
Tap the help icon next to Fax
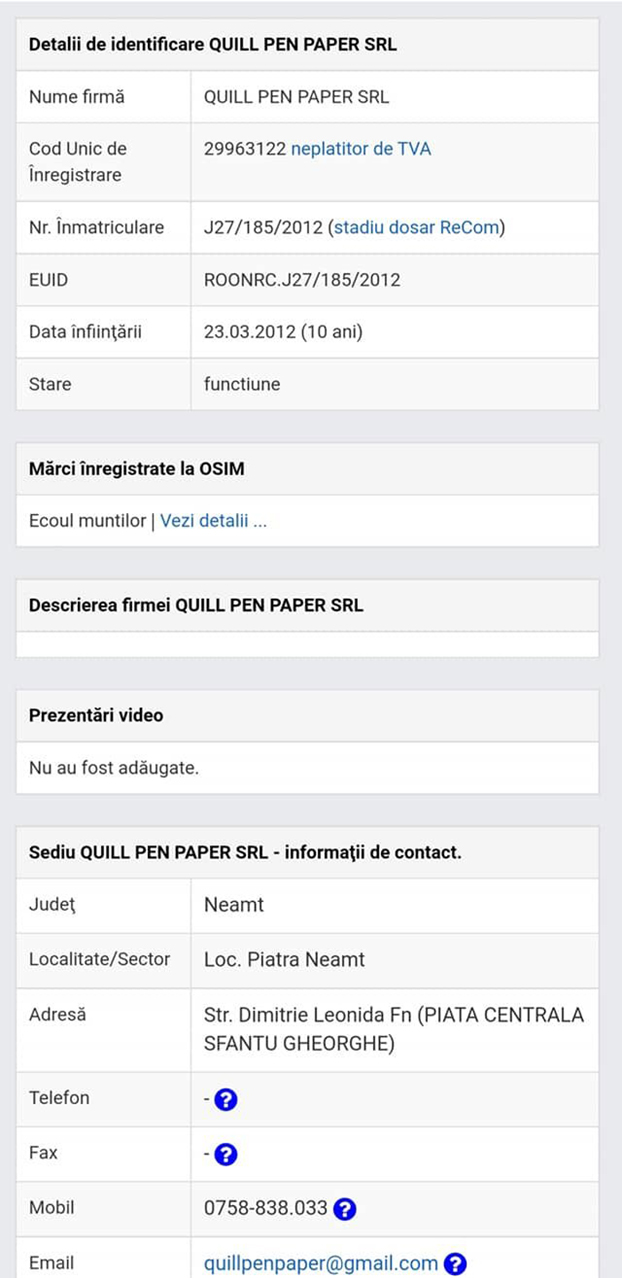(227, 1155)
